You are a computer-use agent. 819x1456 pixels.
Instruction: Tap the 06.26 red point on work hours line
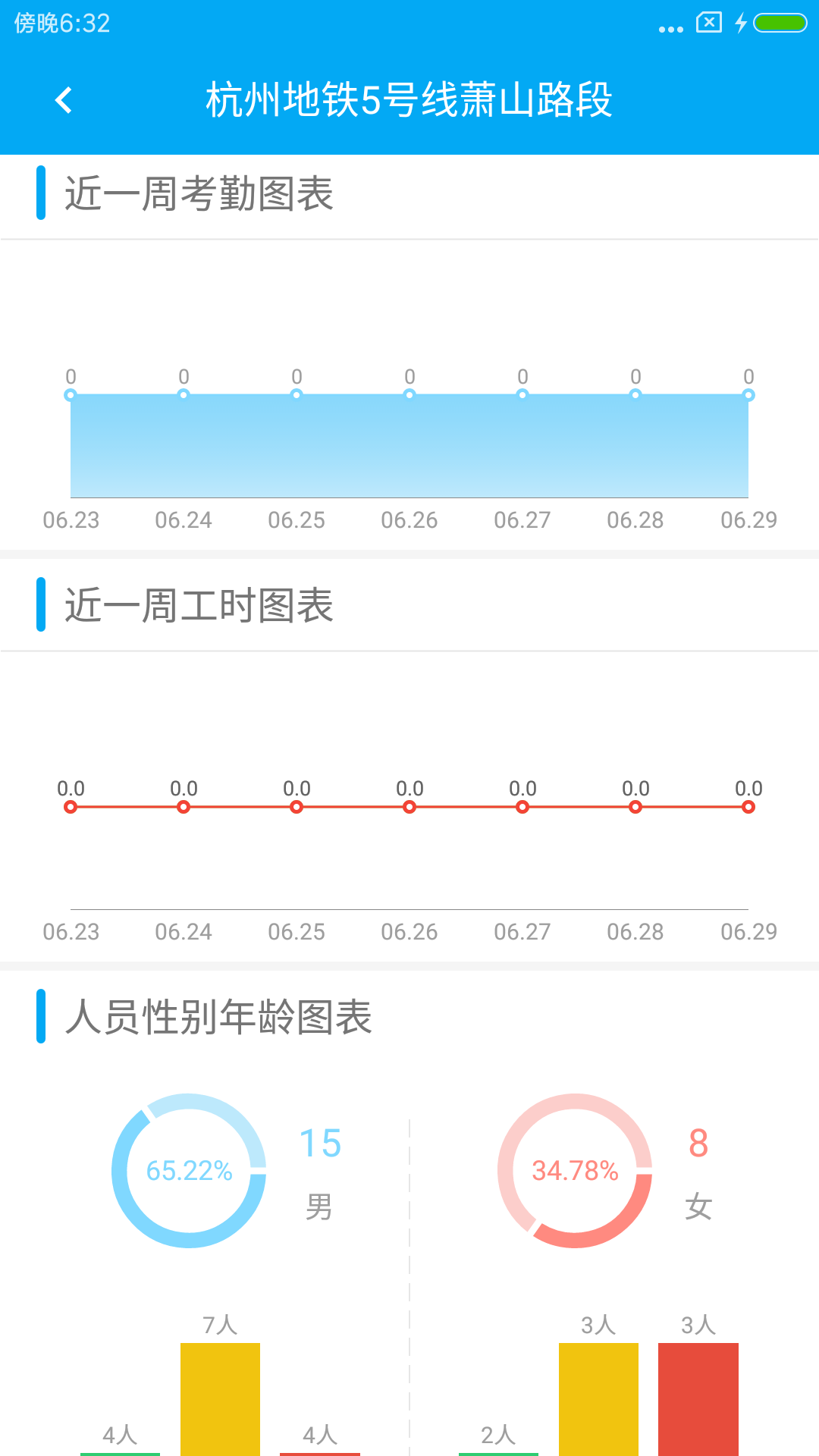[x=409, y=807]
